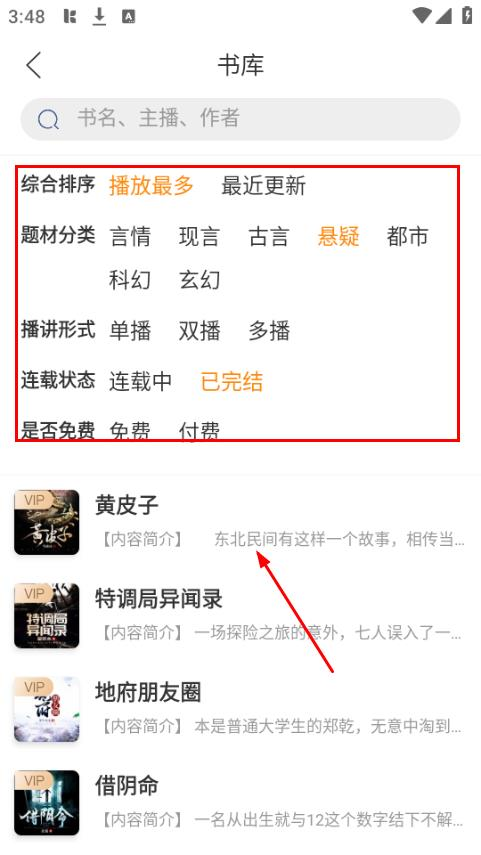Go back from the 书库 page
Image resolution: width=481 pixels, height=855 pixels.
click(x=34, y=65)
